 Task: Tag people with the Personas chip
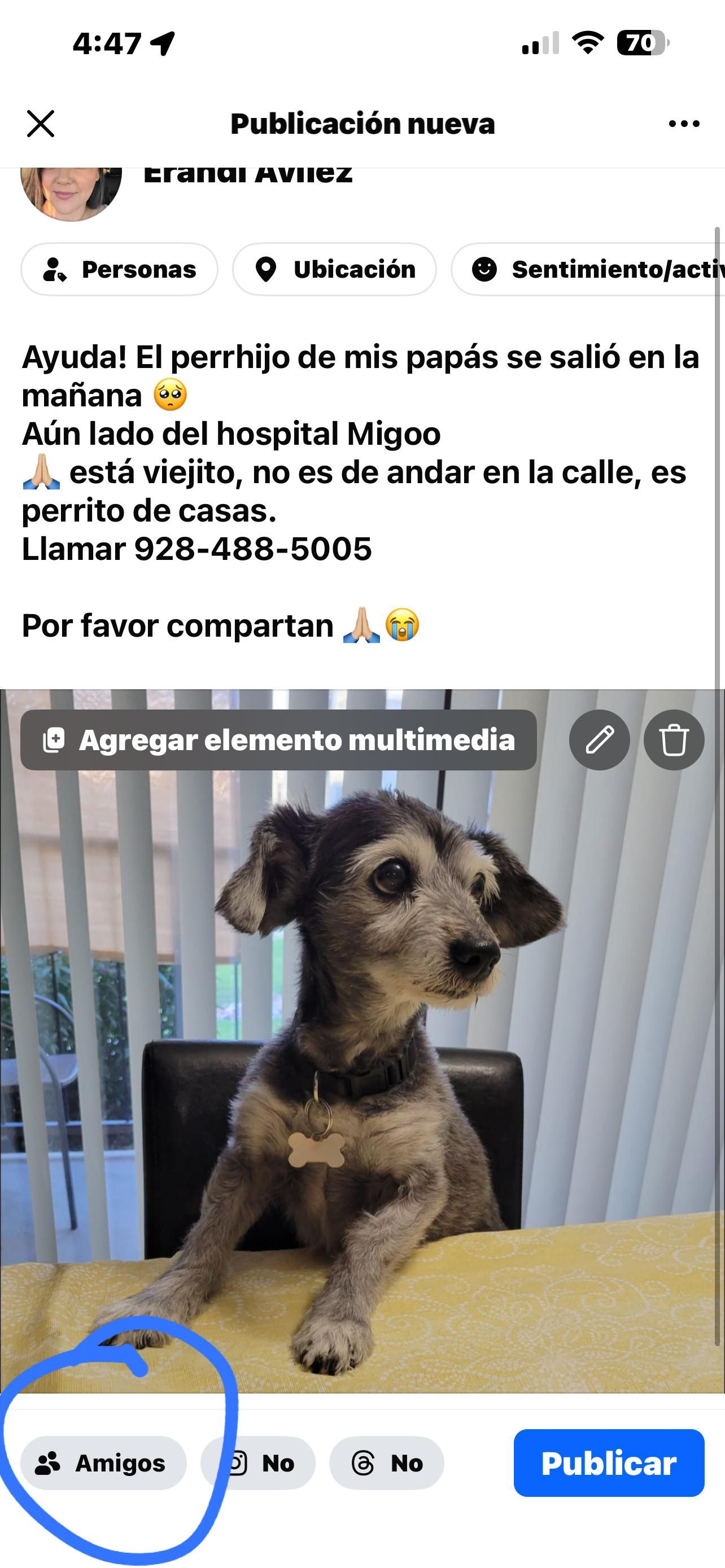(x=119, y=269)
